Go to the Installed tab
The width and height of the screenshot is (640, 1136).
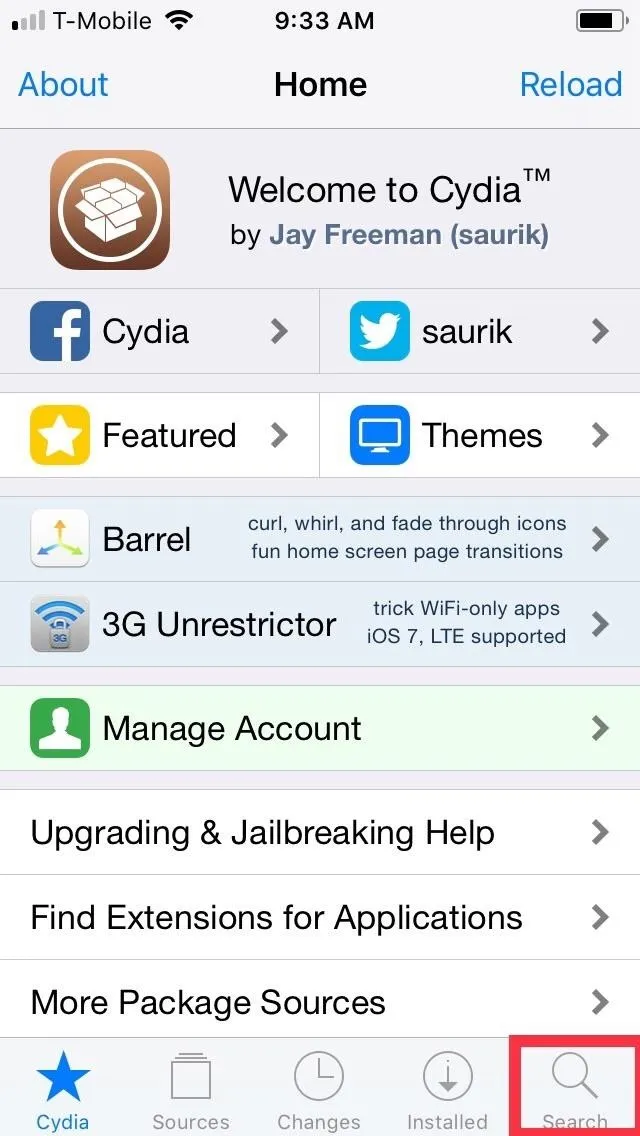447,1089
